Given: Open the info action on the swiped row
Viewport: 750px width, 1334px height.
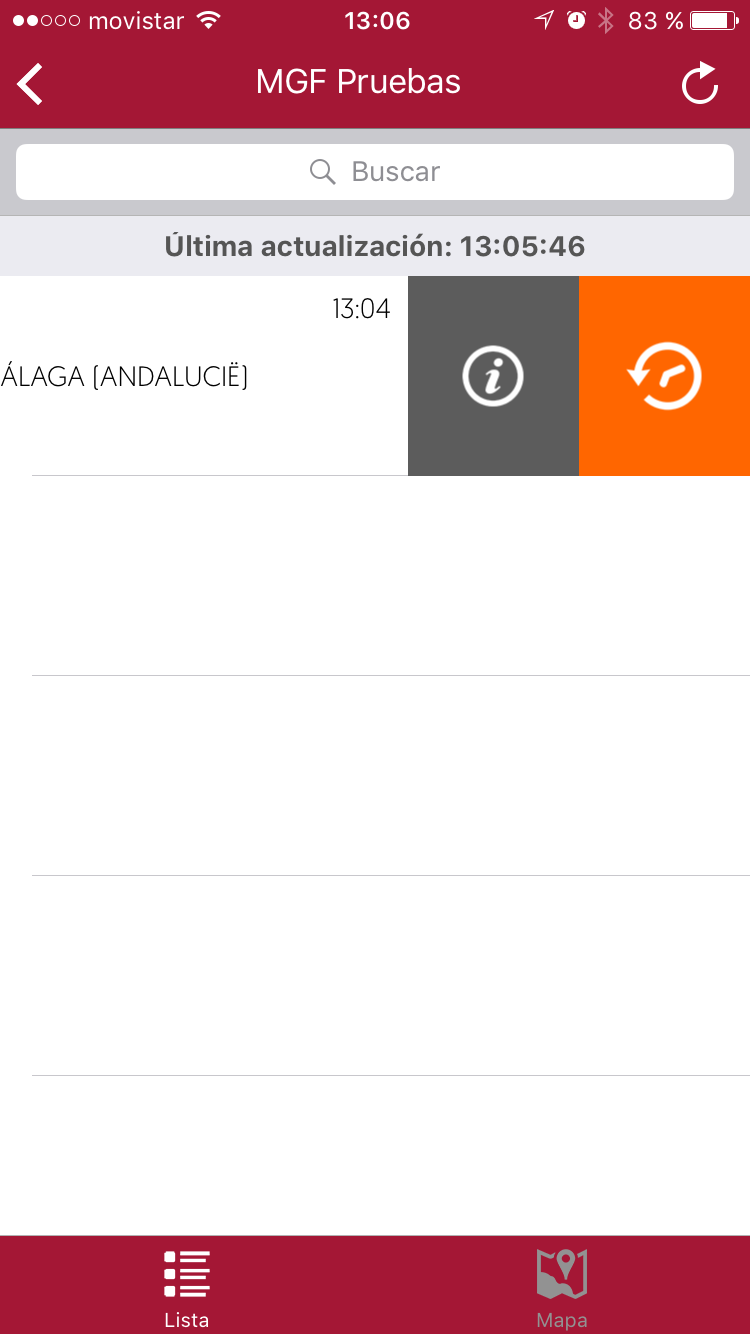Looking at the screenshot, I should (493, 376).
